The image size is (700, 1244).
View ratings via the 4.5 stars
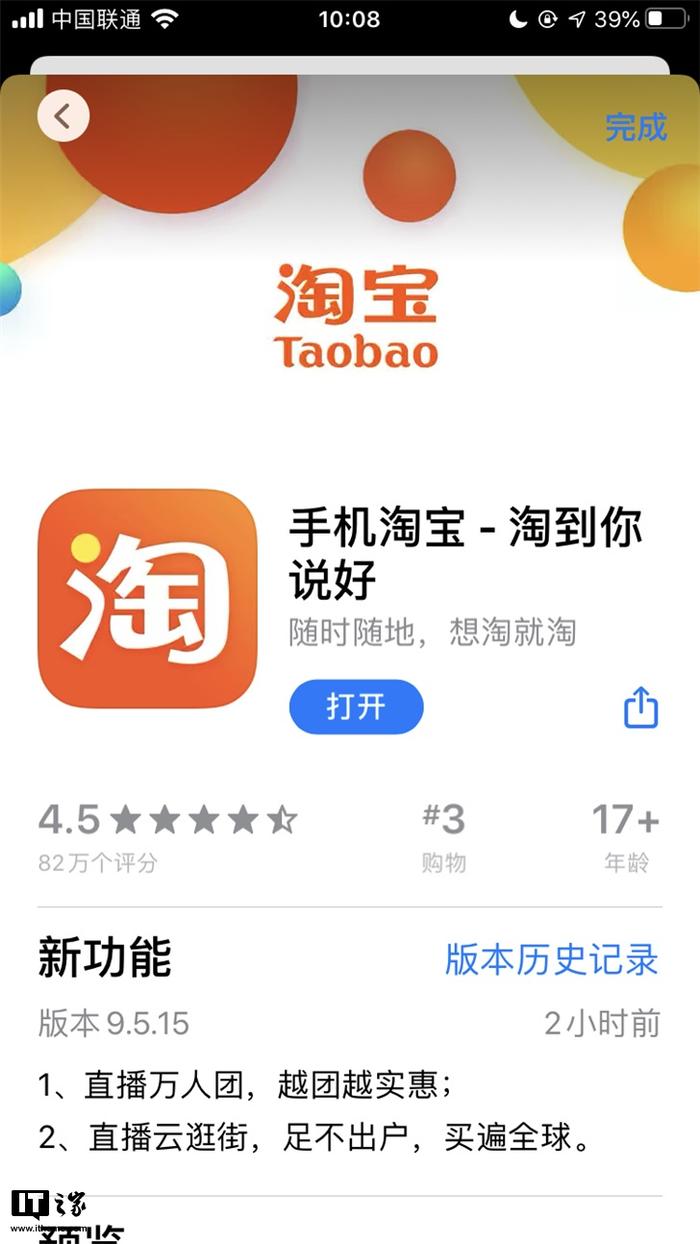(168, 821)
